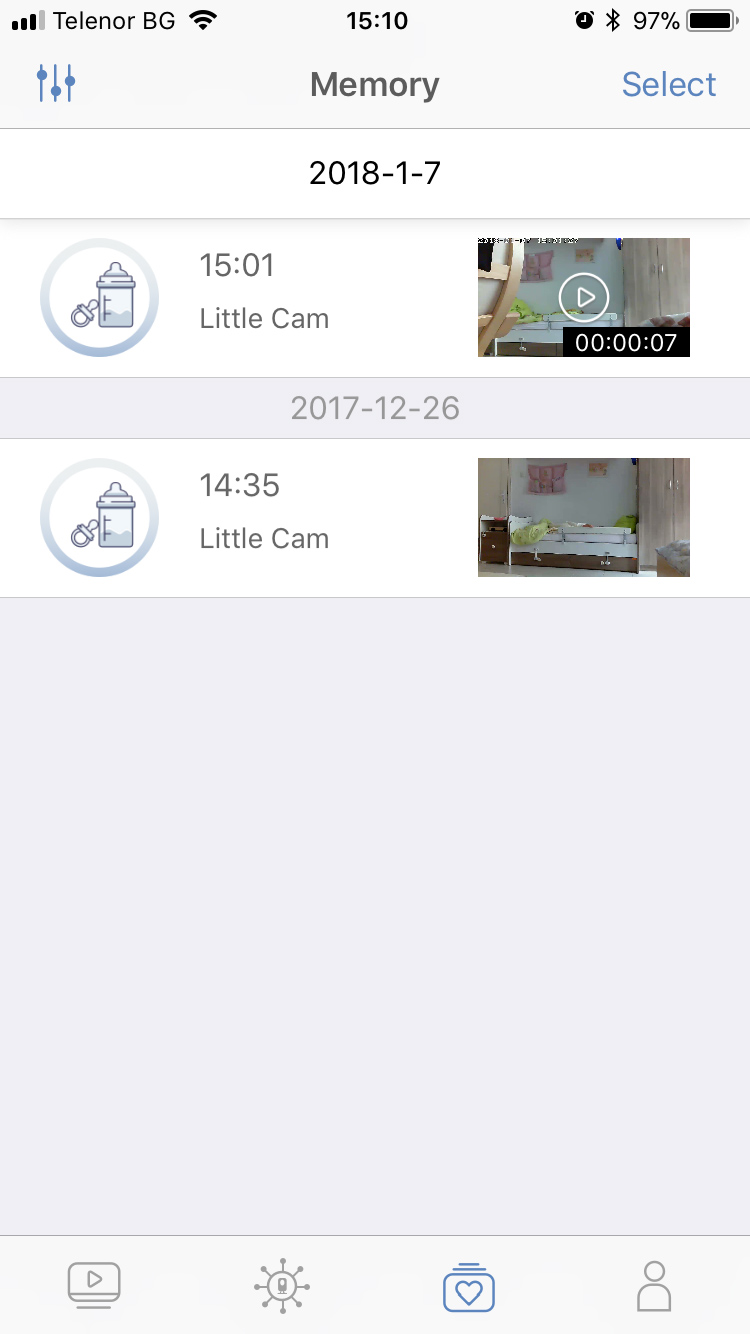
Task: Select the Memory heart tab
Action: (x=468, y=1284)
